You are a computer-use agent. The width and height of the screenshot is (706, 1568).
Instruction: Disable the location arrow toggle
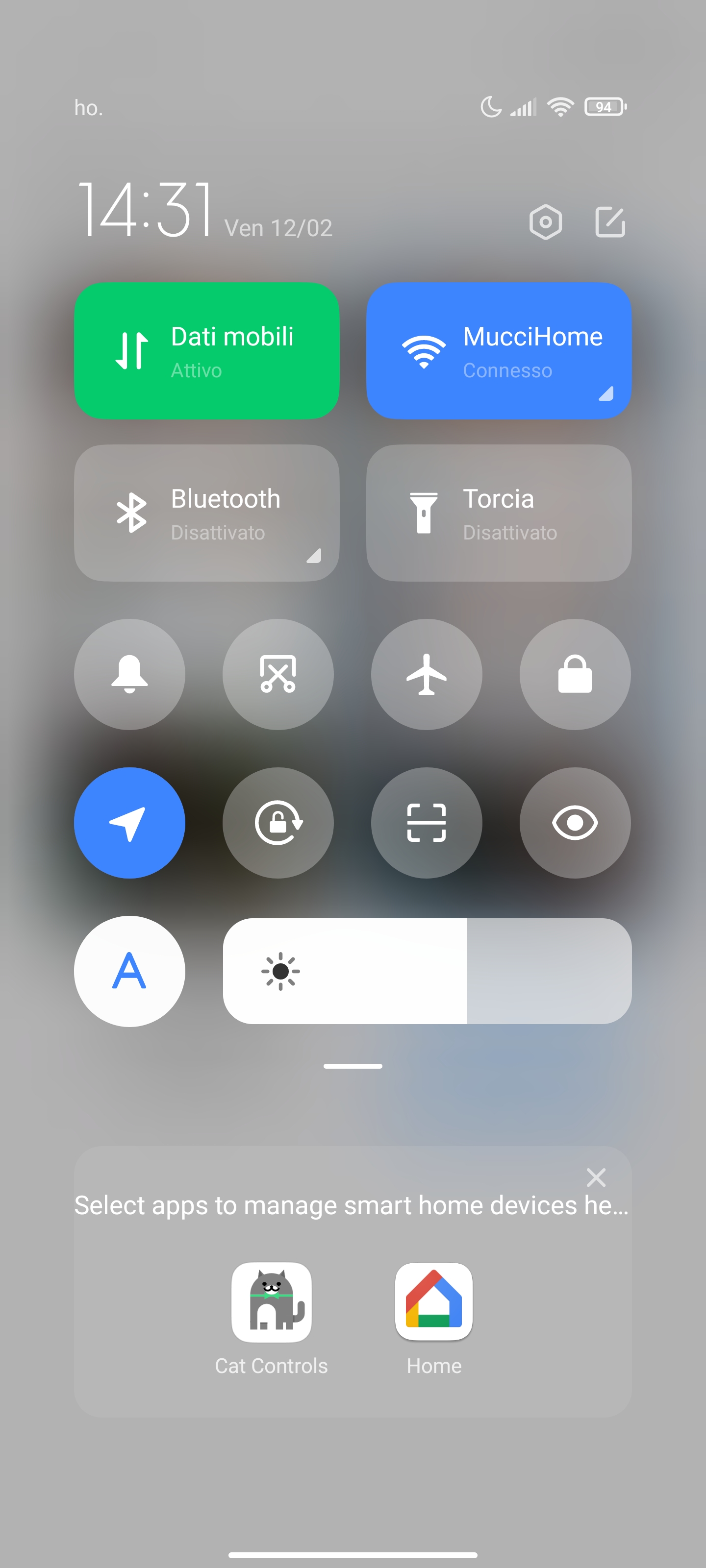click(x=130, y=823)
